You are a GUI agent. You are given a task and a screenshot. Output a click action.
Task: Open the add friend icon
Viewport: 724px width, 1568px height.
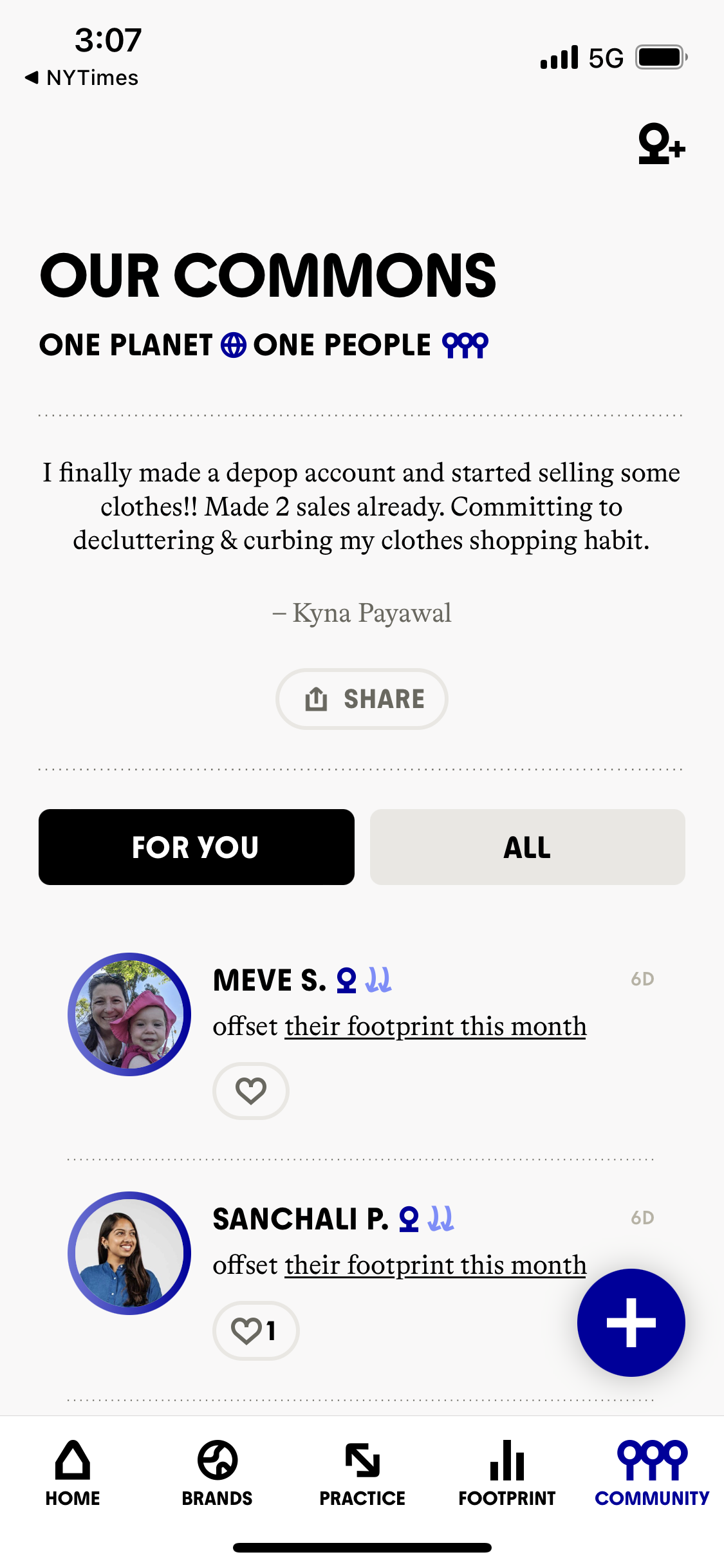661,144
